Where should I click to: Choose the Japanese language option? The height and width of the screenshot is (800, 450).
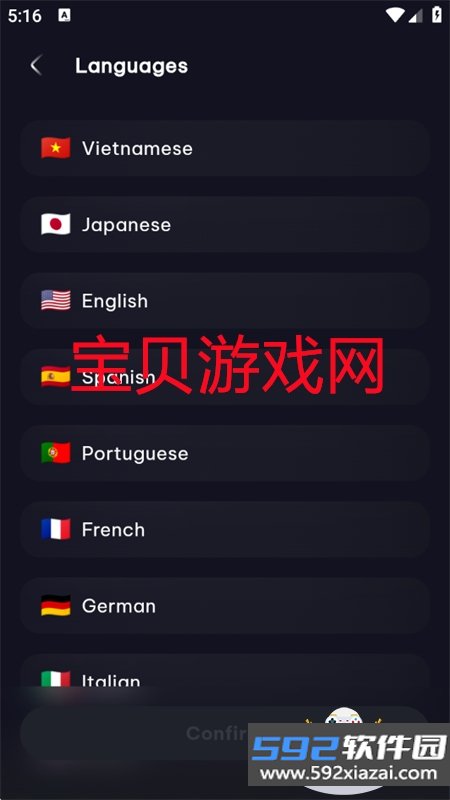click(x=225, y=224)
